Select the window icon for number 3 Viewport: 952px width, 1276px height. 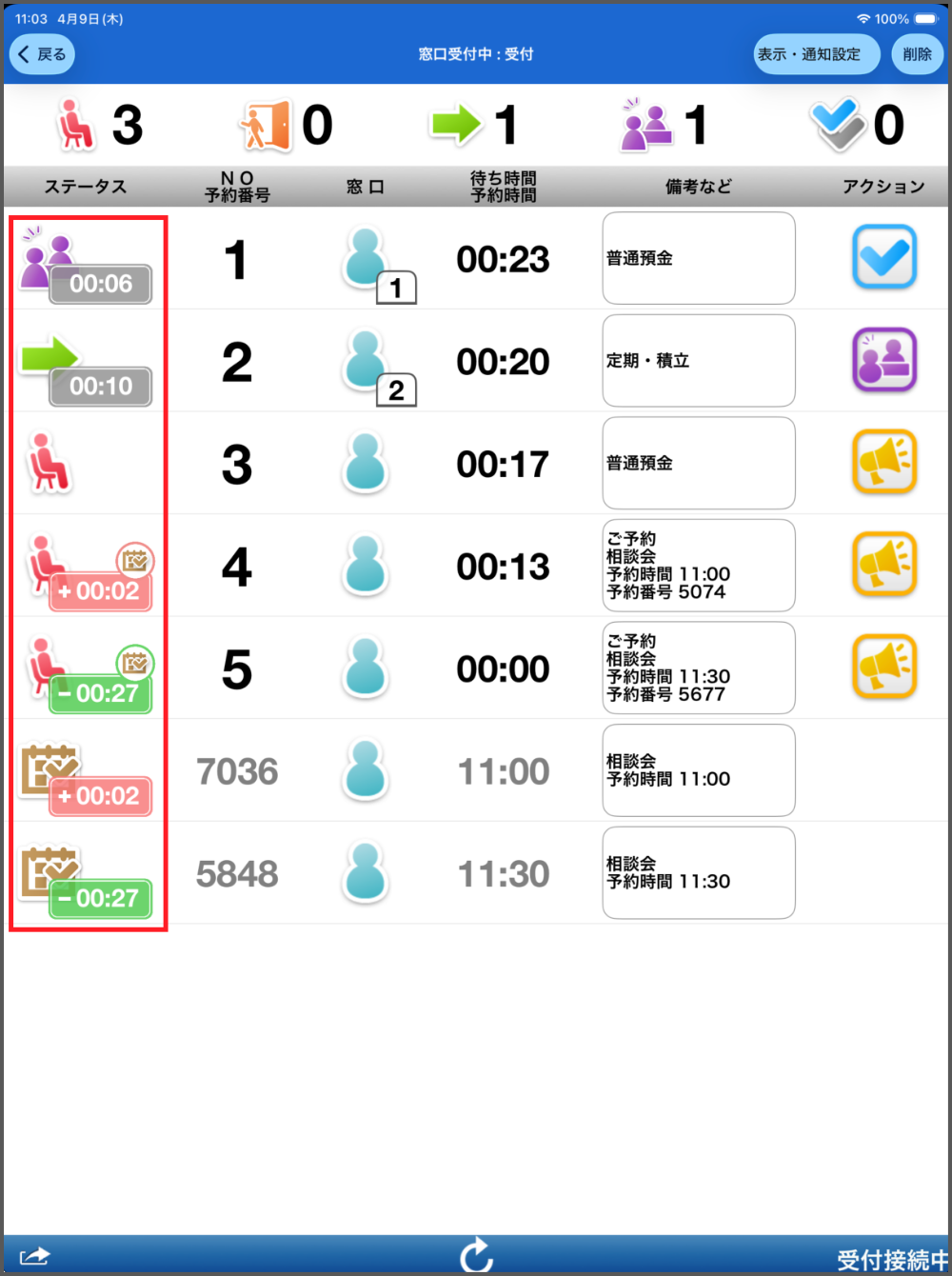pos(365,462)
